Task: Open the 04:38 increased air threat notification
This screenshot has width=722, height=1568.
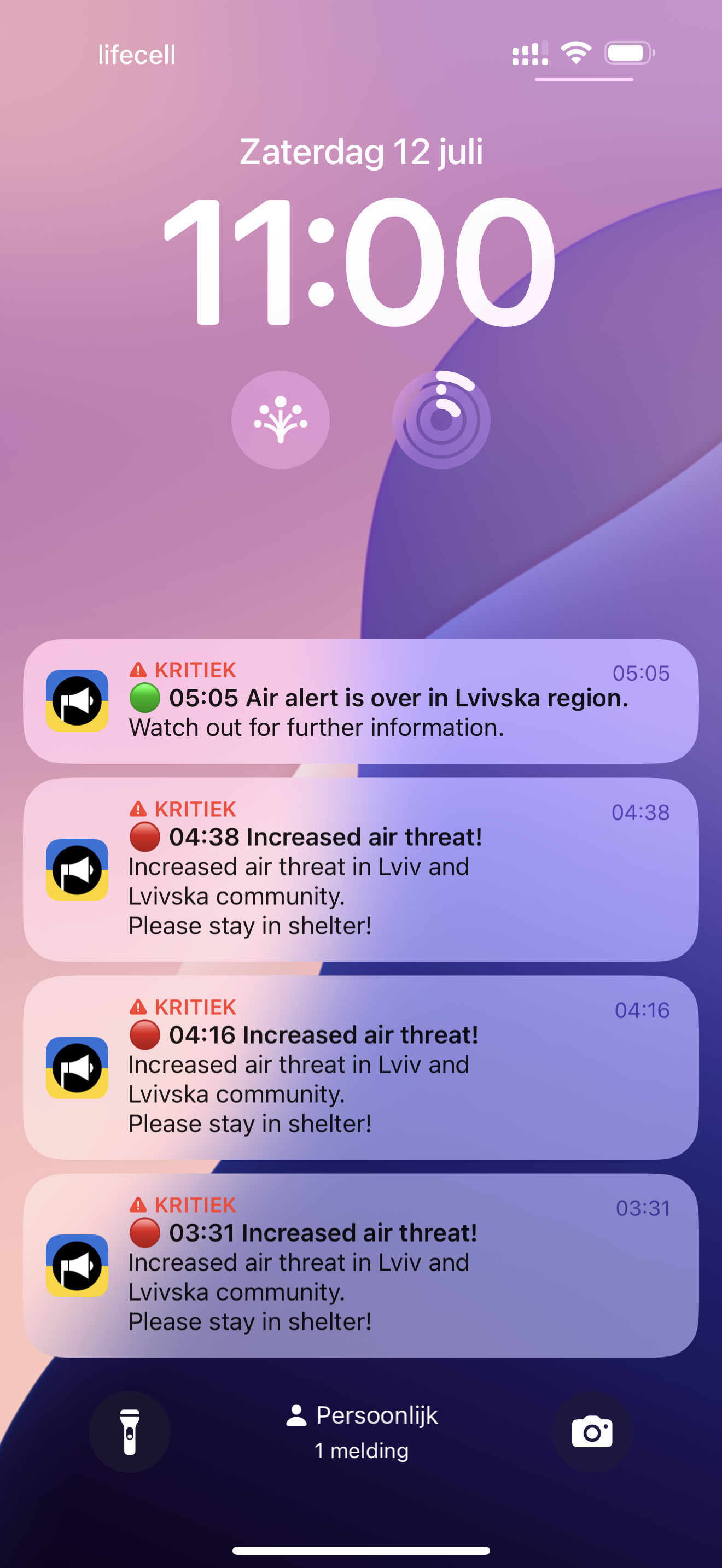Action: tap(360, 869)
